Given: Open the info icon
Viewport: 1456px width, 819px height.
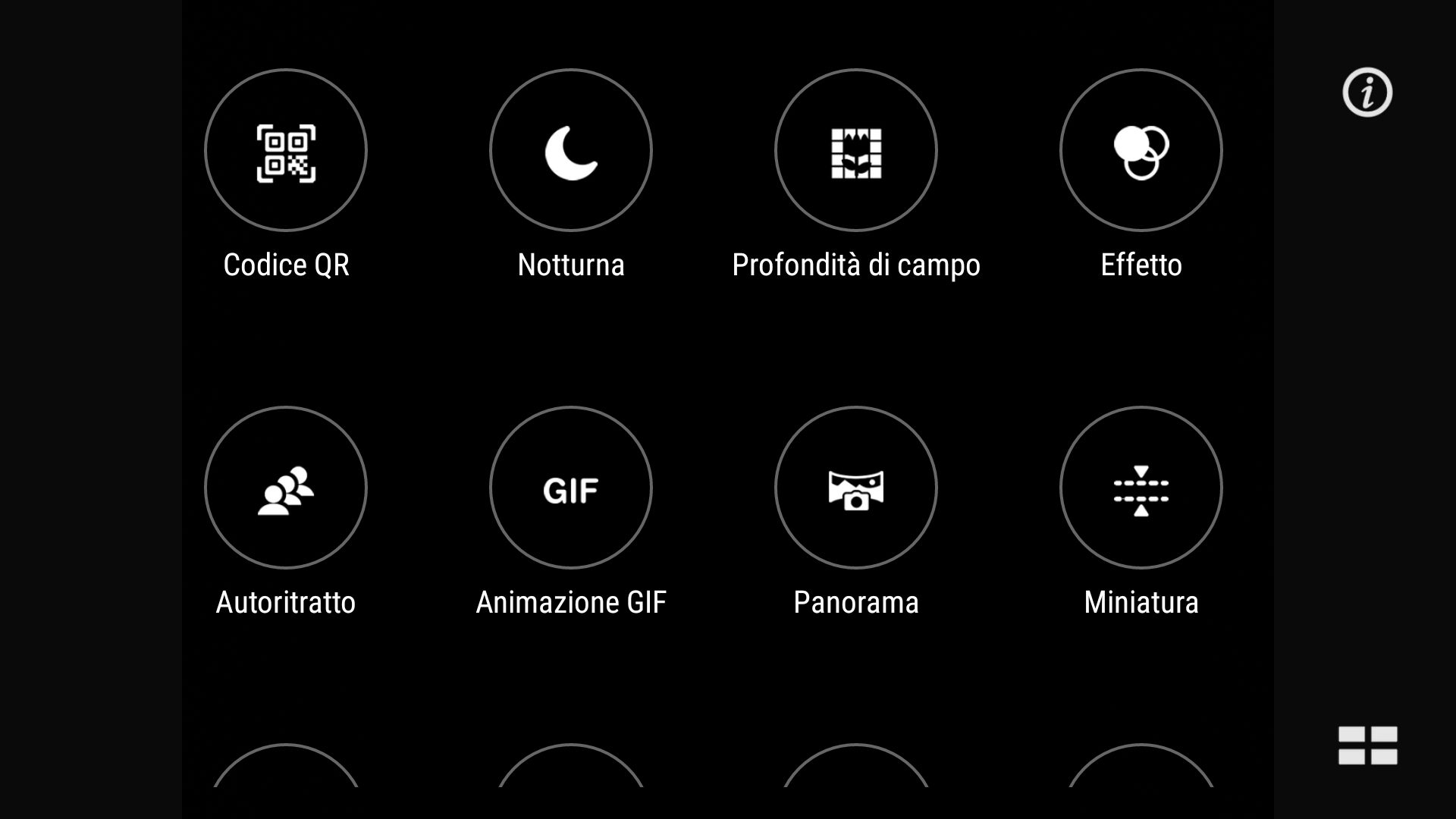Looking at the screenshot, I should (x=1367, y=93).
